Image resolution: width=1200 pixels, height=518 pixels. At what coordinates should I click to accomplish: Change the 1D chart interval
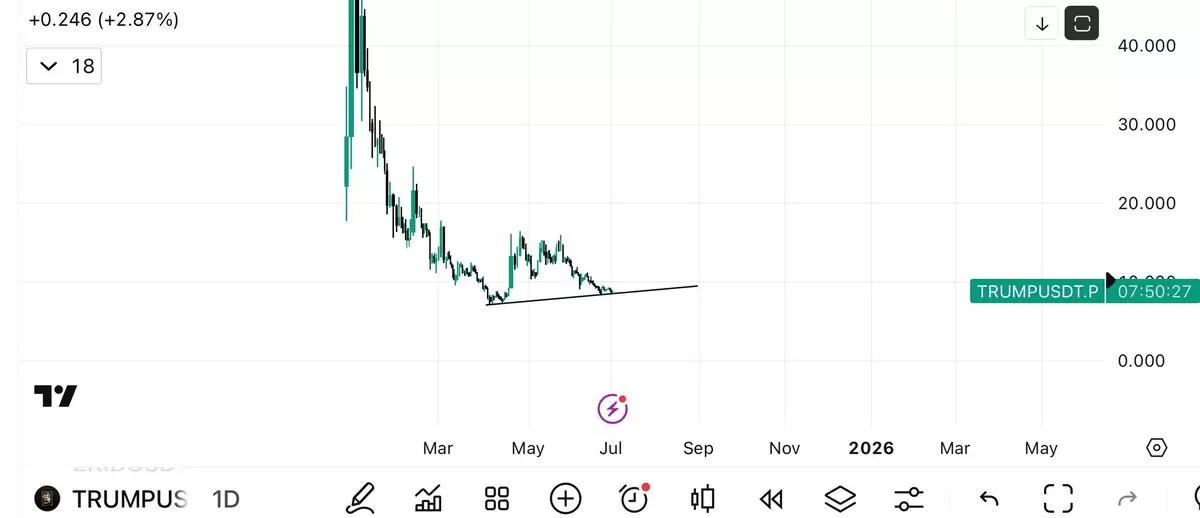[x=226, y=498]
